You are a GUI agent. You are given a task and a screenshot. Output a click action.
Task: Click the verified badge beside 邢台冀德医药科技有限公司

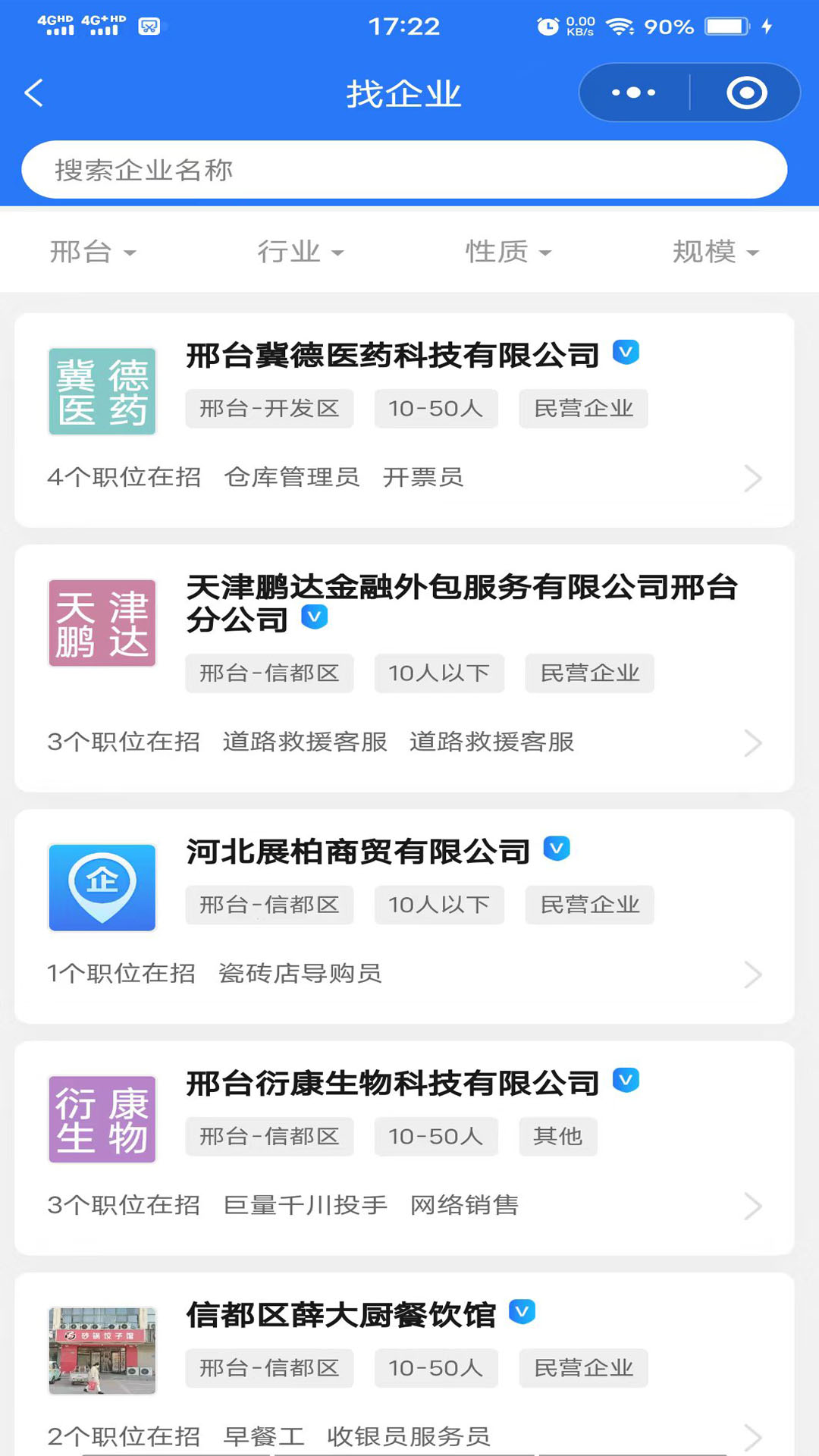pos(626,353)
